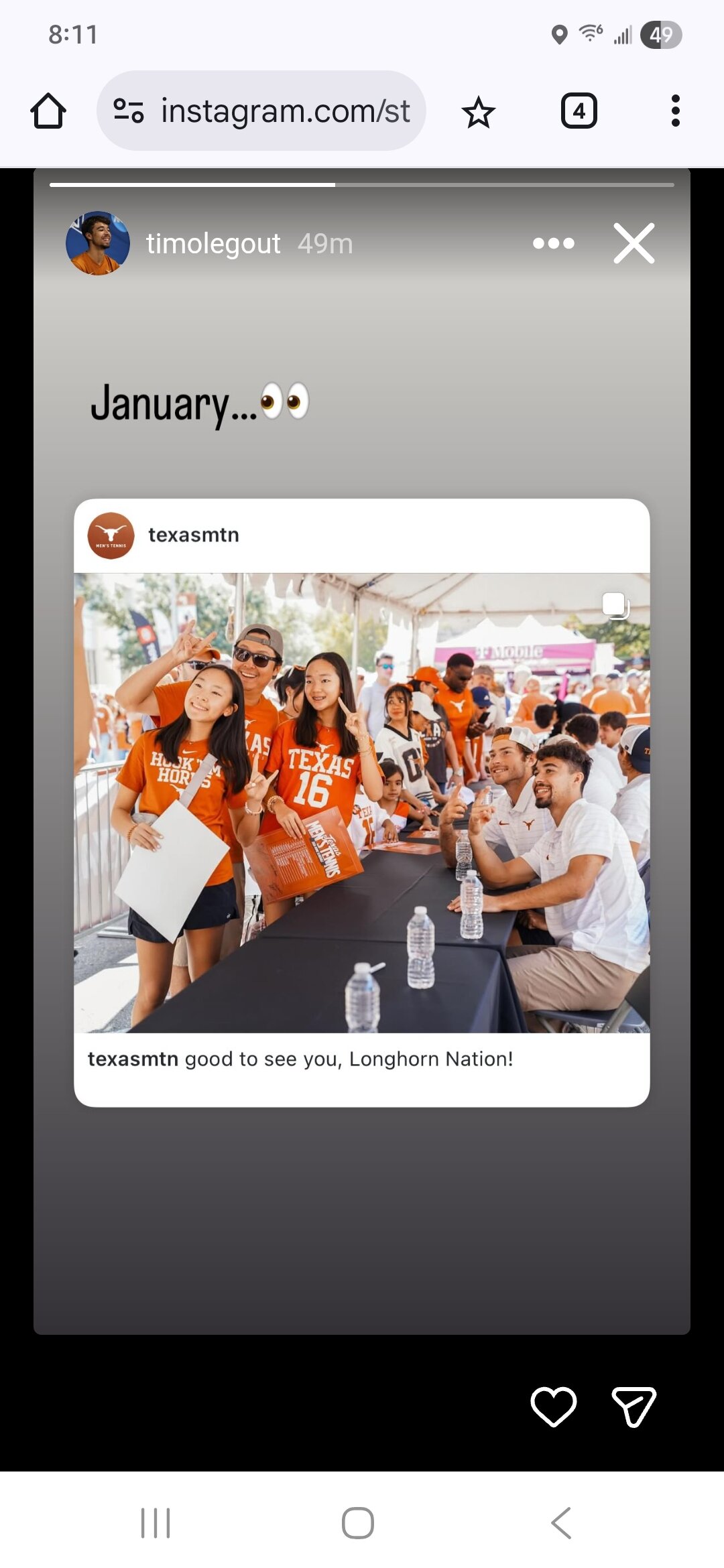Open the recent apps view
Viewport: 724px width, 1568px height.
(x=156, y=1522)
